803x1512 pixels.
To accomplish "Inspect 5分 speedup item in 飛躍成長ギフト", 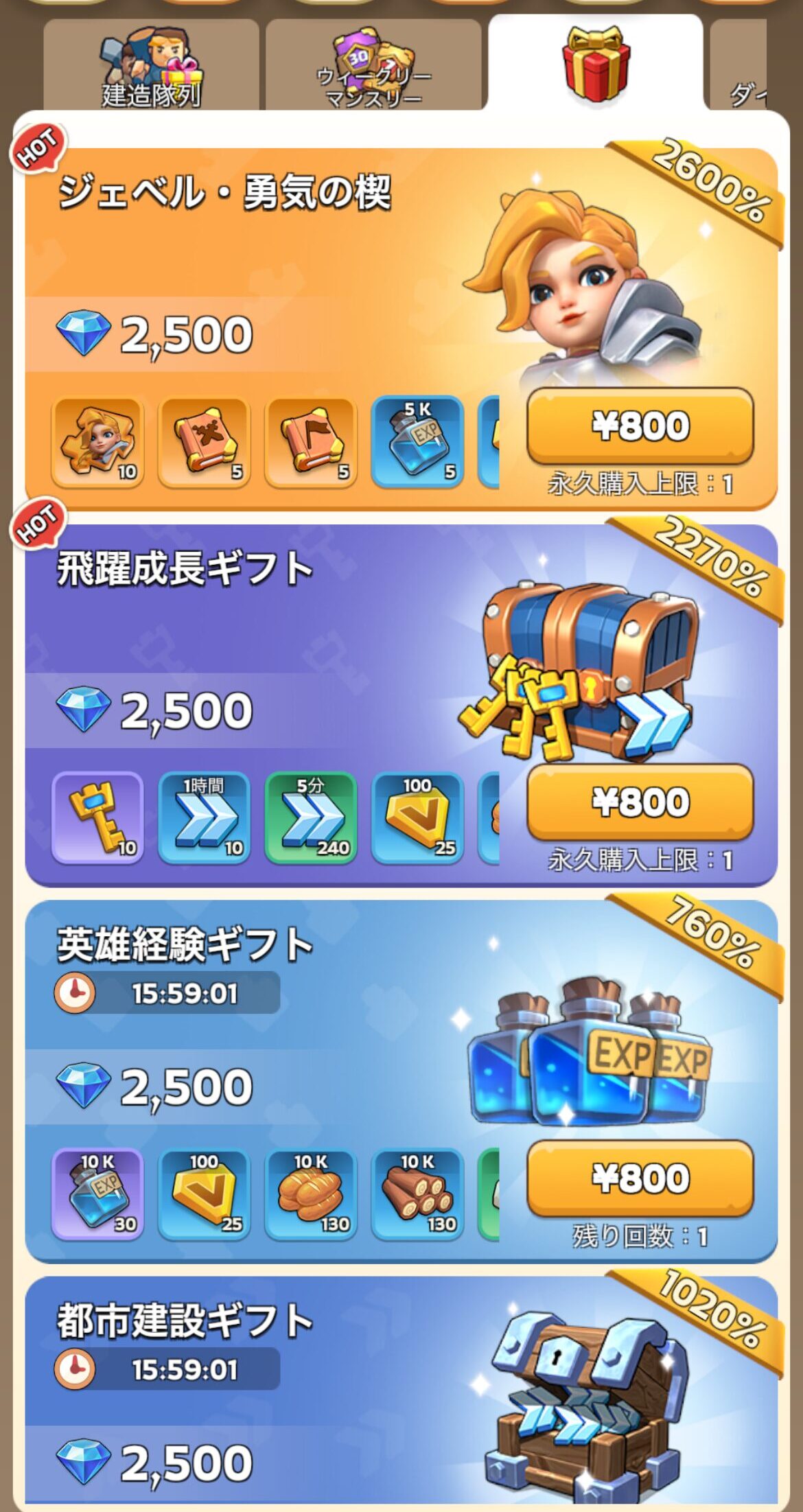I will click(x=310, y=817).
